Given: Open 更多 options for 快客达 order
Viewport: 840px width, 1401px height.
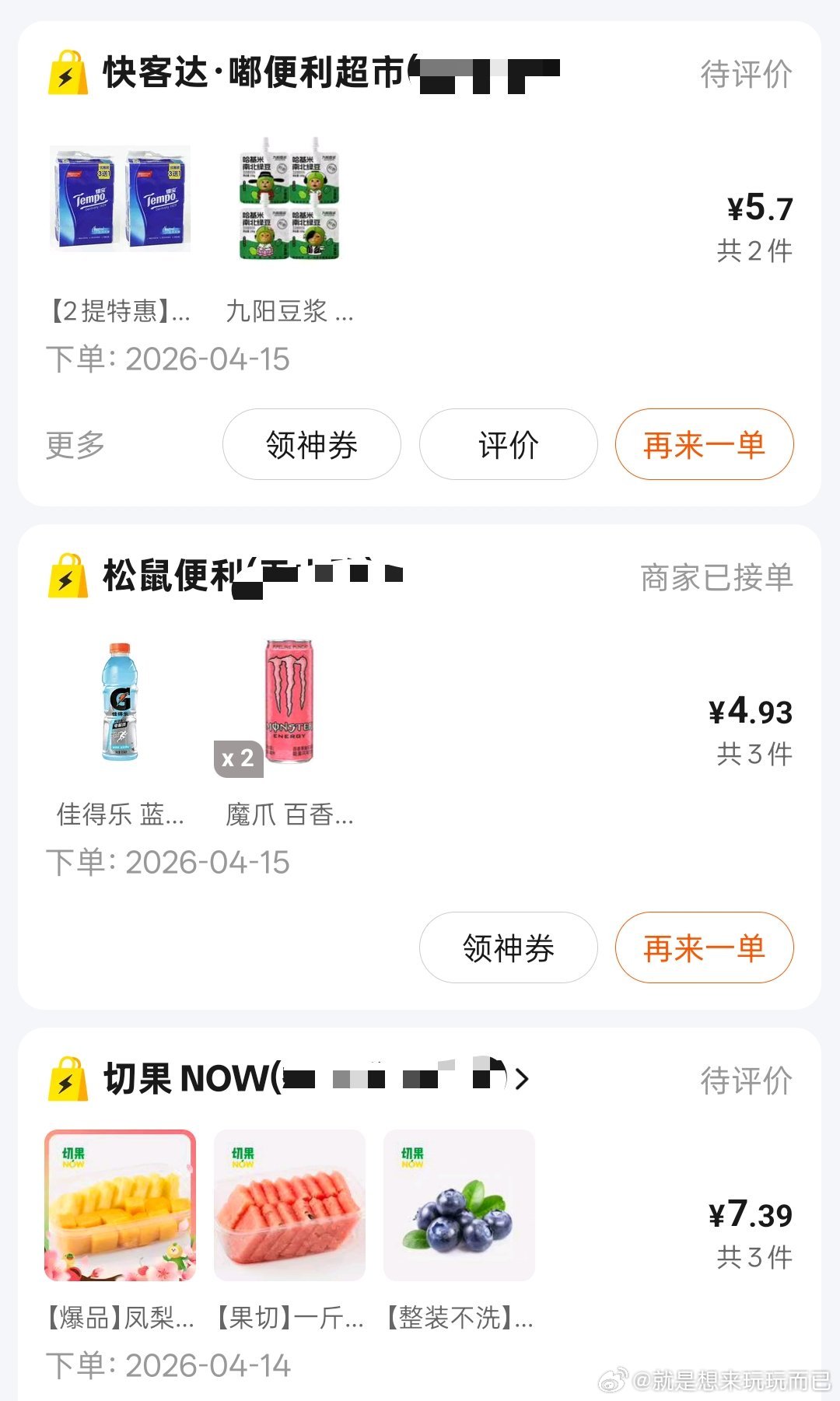Looking at the screenshot, I should click(75, 445).
